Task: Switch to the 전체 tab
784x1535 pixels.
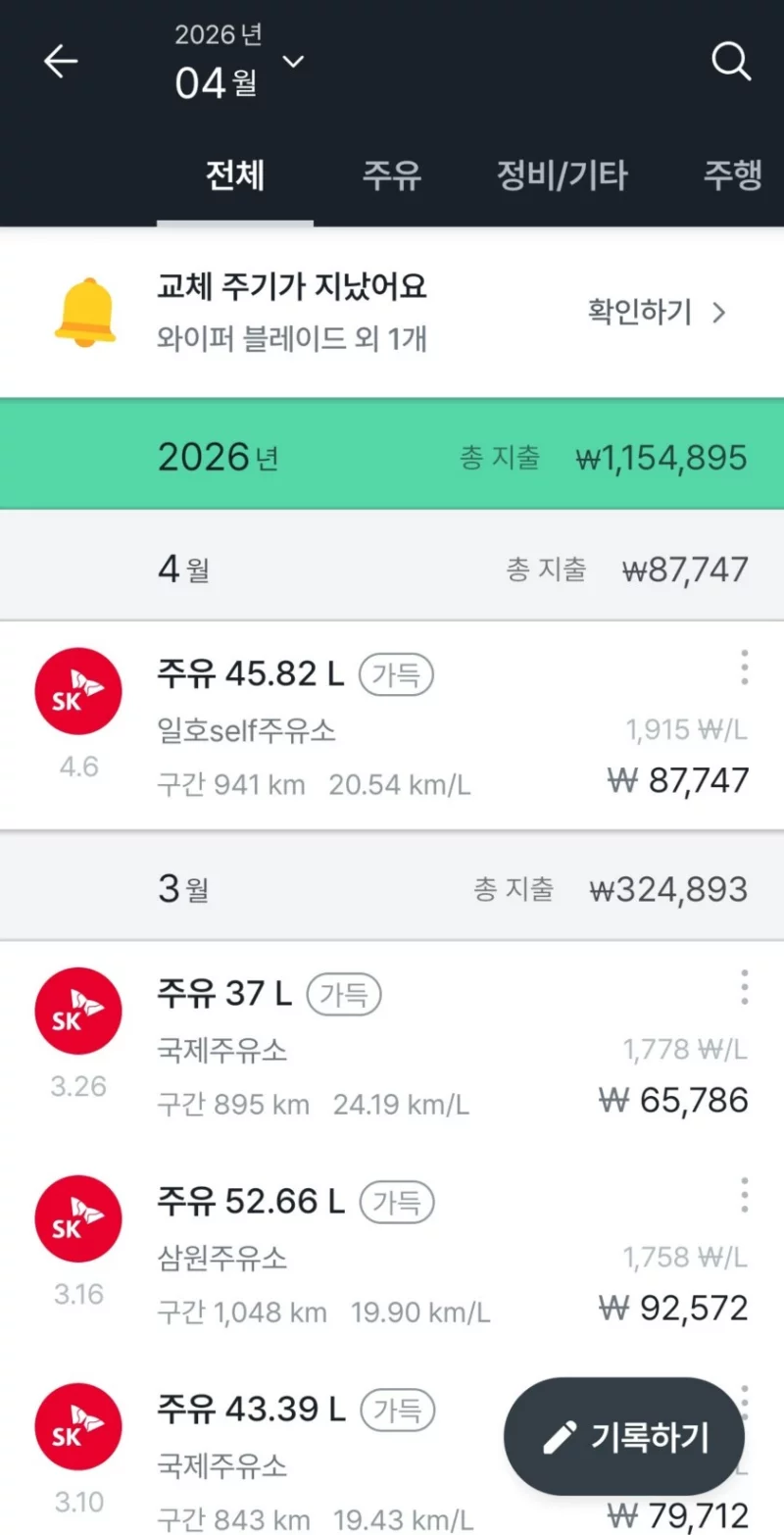Action: [x=235, y=175]
